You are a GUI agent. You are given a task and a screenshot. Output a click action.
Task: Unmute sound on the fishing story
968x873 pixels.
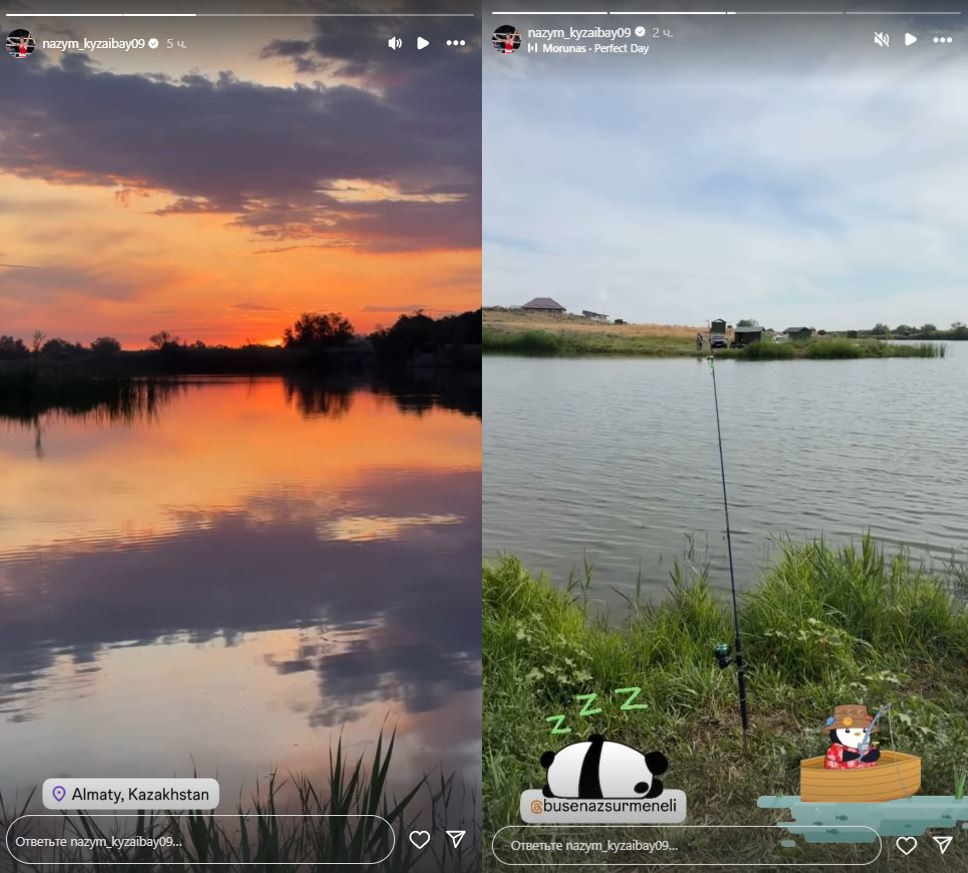click(881, 39)
